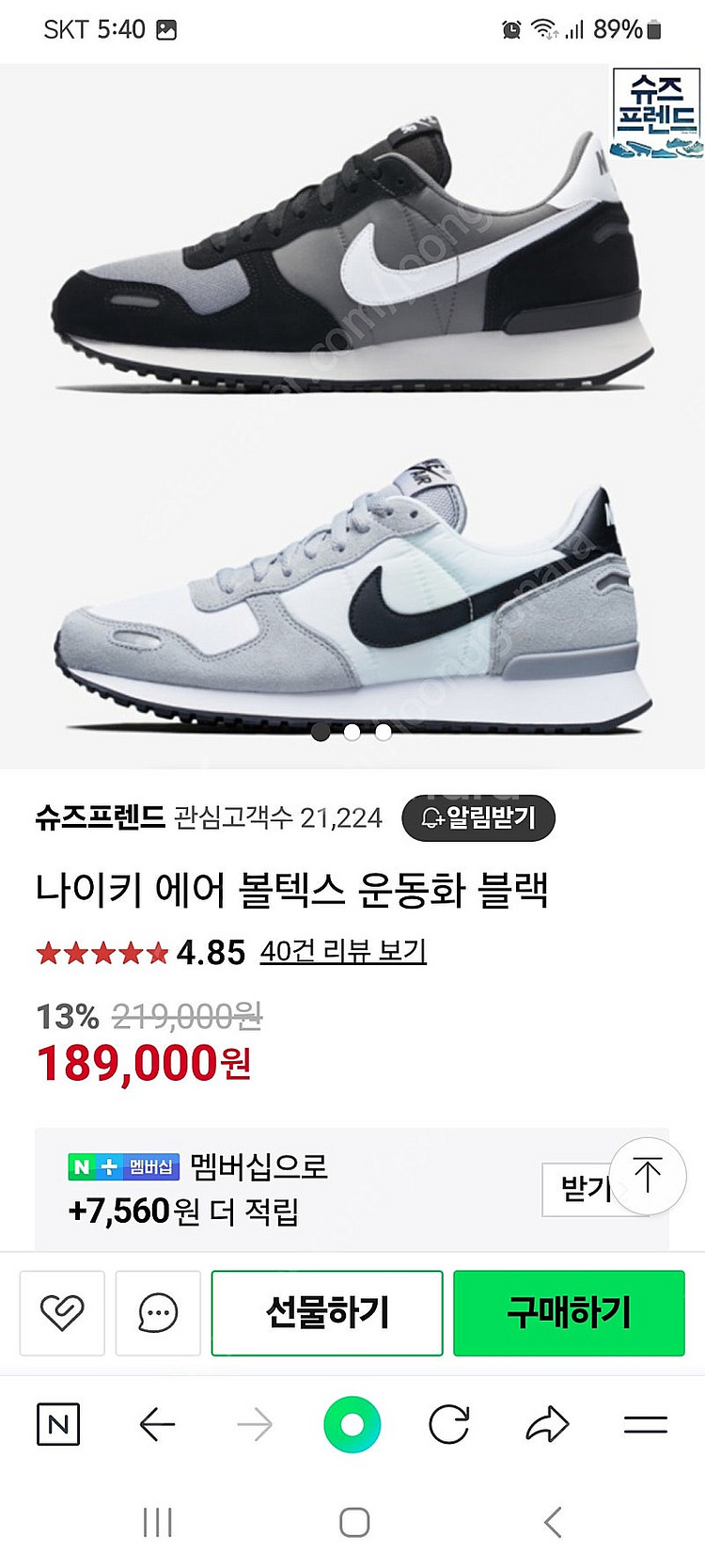Open the system recent apps button
The image size is (705, 1568).
(157, 1522)
